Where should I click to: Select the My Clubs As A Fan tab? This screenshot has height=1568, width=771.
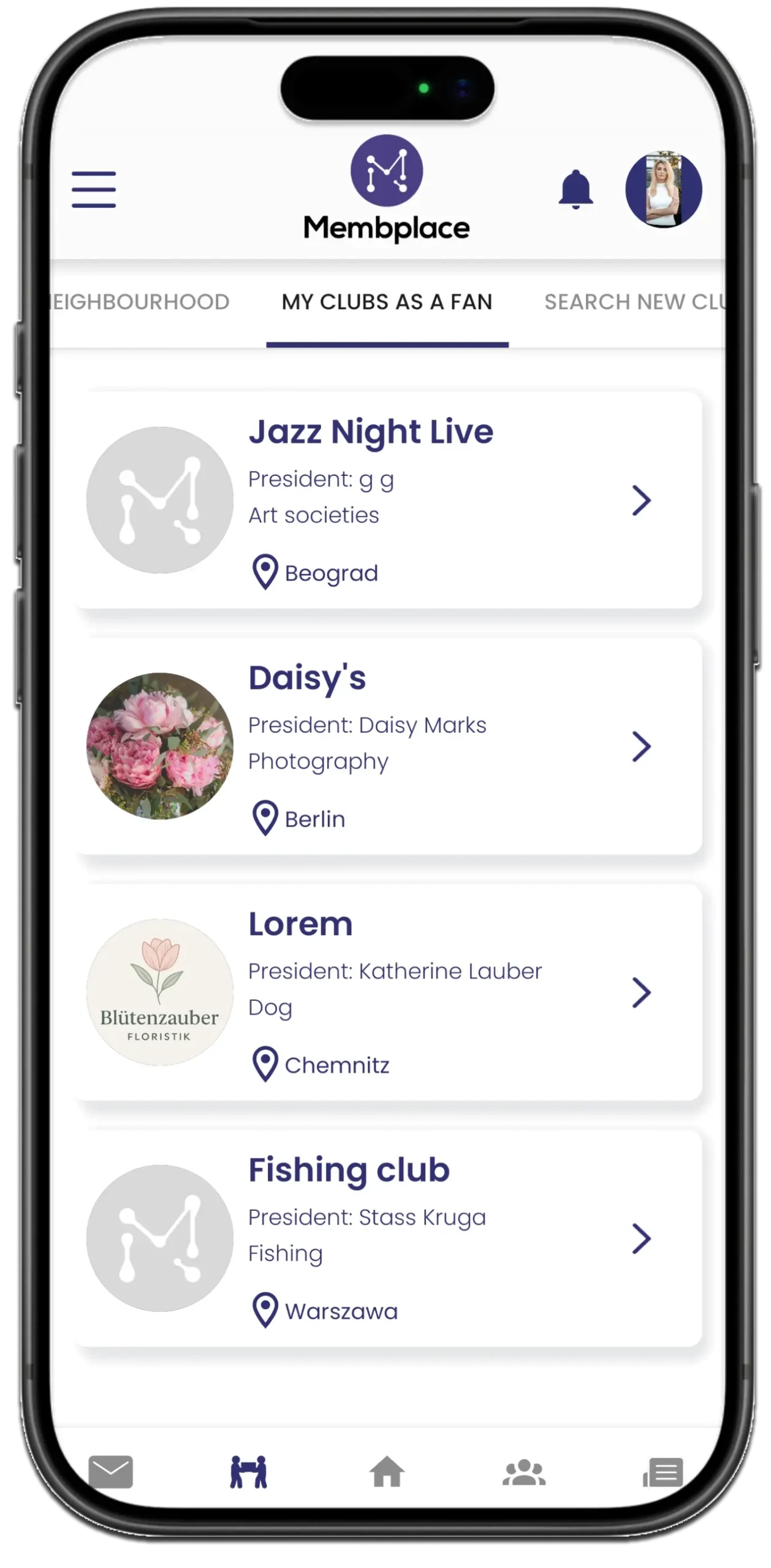tap(387, 302)
